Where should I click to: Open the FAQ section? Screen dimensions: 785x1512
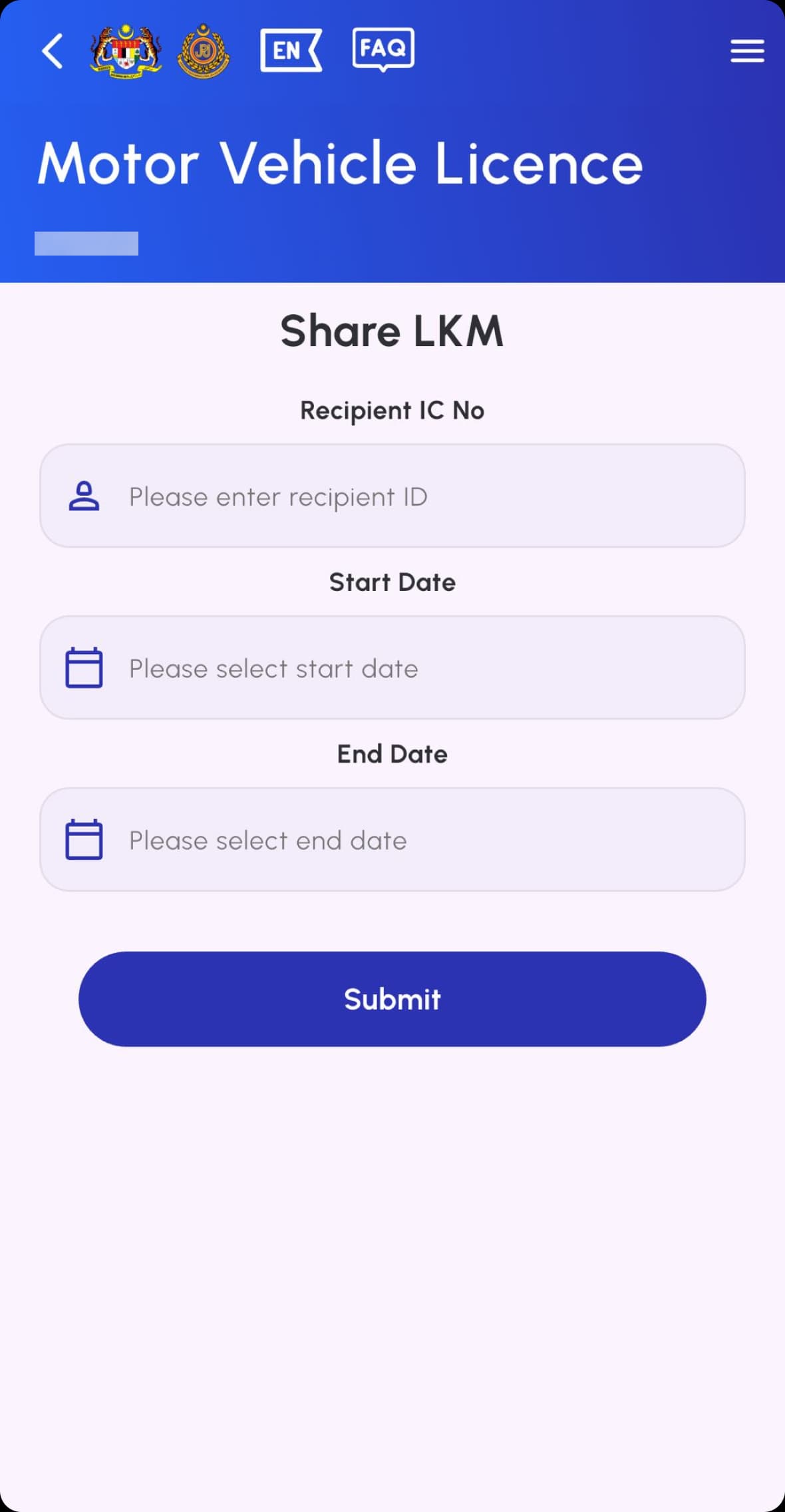[383, 49]
